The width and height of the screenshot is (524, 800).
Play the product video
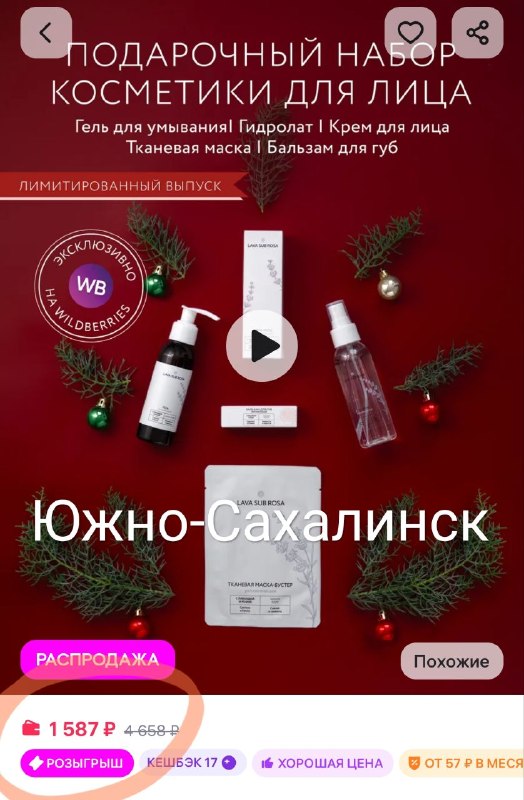(x=262, y=345)
